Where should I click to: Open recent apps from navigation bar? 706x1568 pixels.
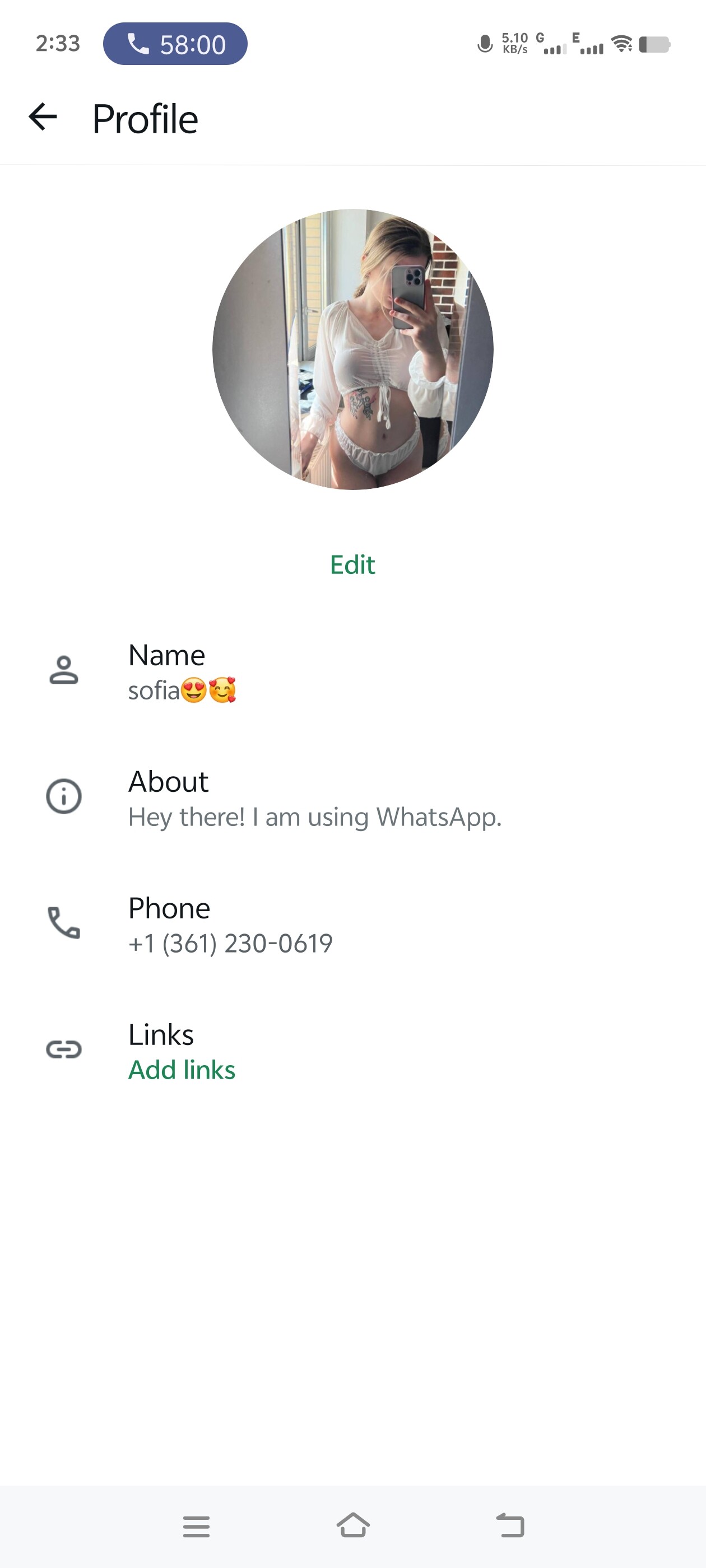coord(196,1526)
